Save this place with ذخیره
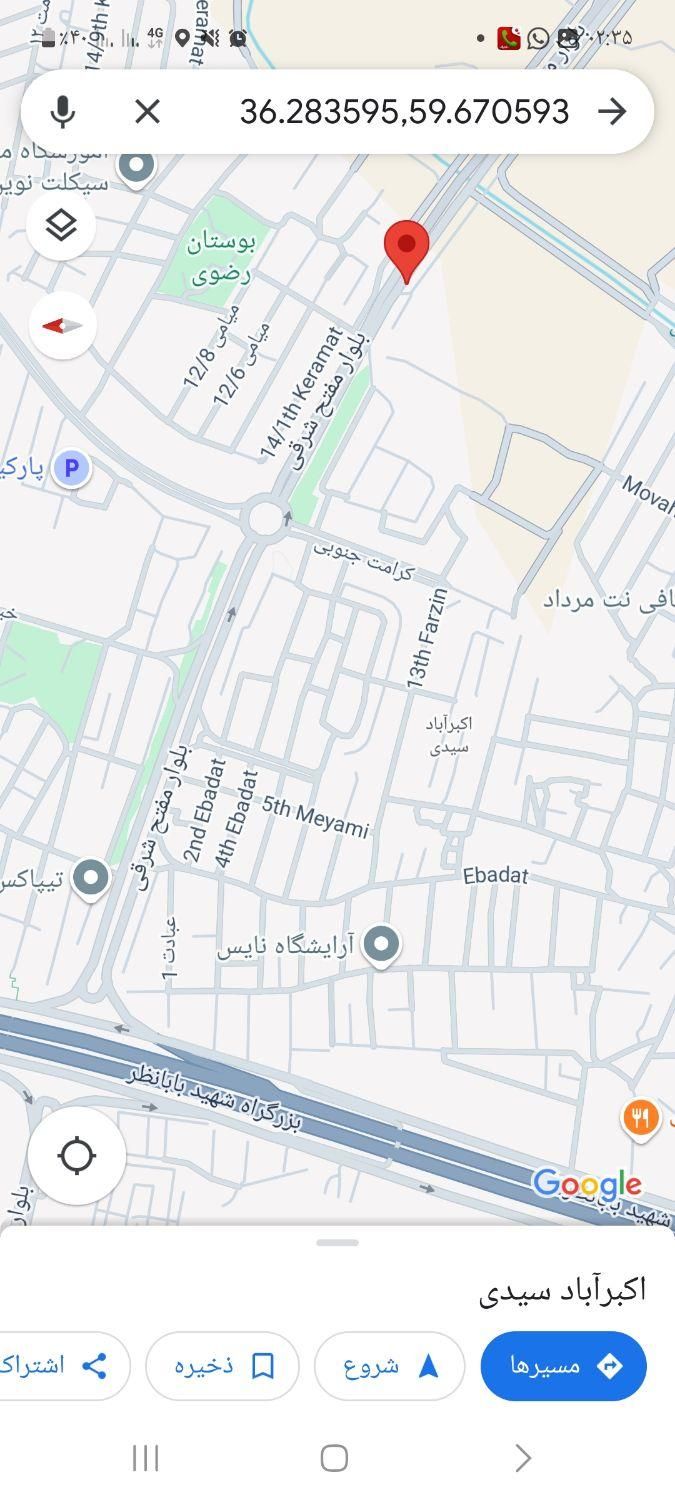The height and width of the screenshot is (1500, 675). pos(222,1366)
